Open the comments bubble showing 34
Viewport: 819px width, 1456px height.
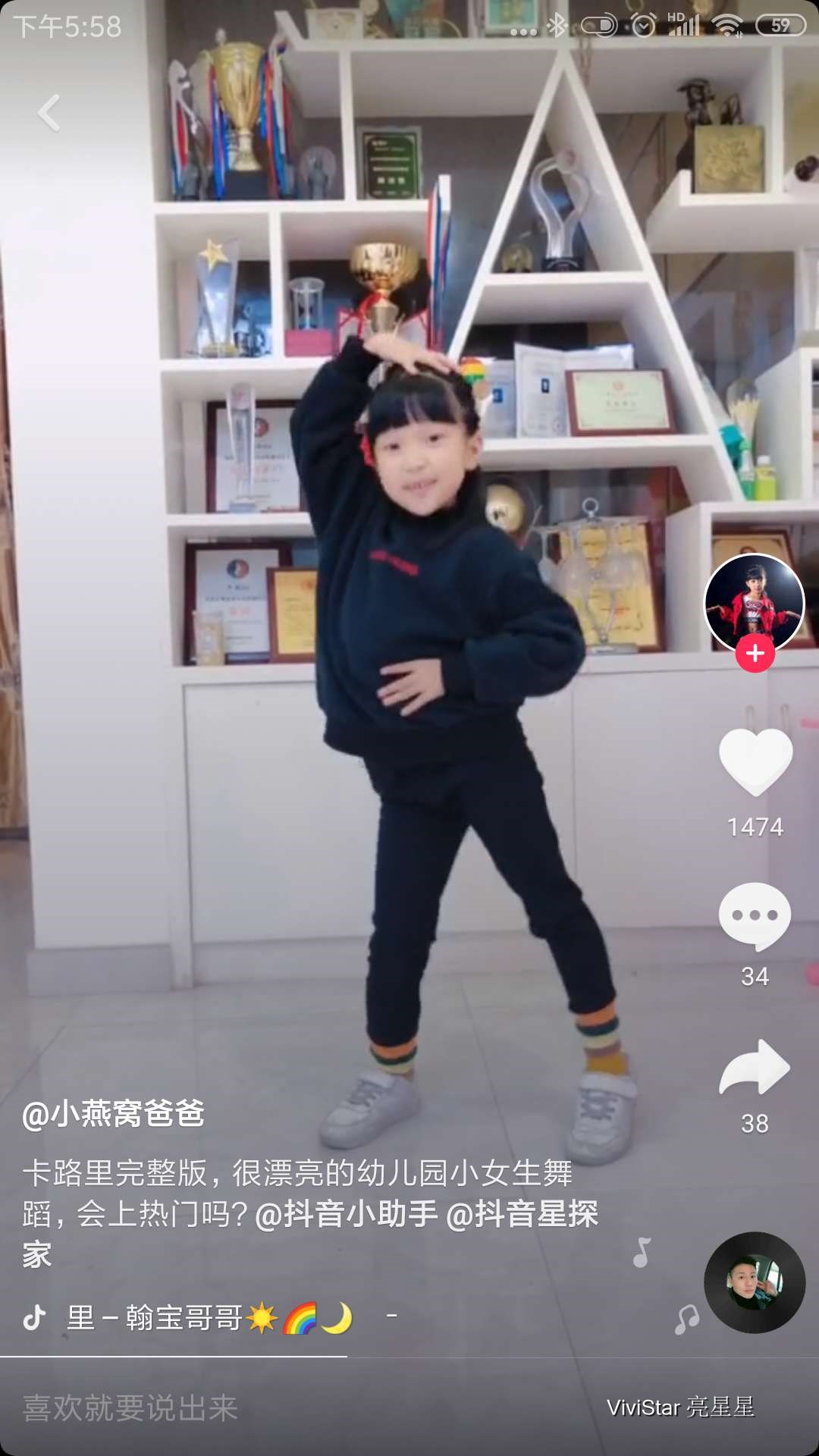click(755, 915)
